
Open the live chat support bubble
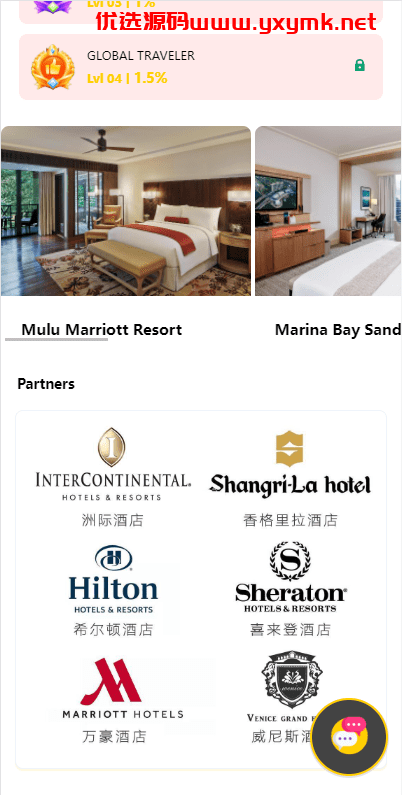[x=349, y=737]
